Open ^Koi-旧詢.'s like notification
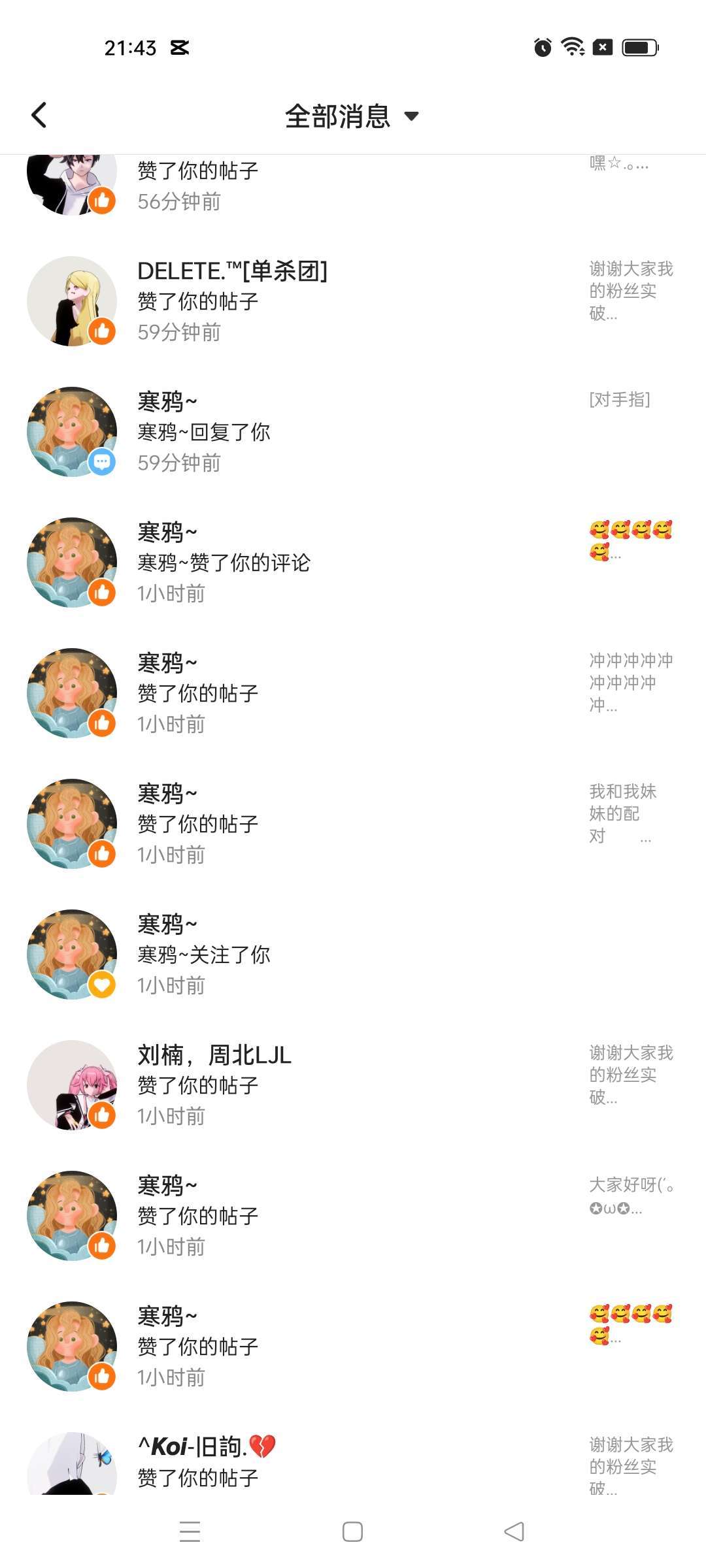The width and height of the screenshot is (706, 1568). coord(353,1463)
